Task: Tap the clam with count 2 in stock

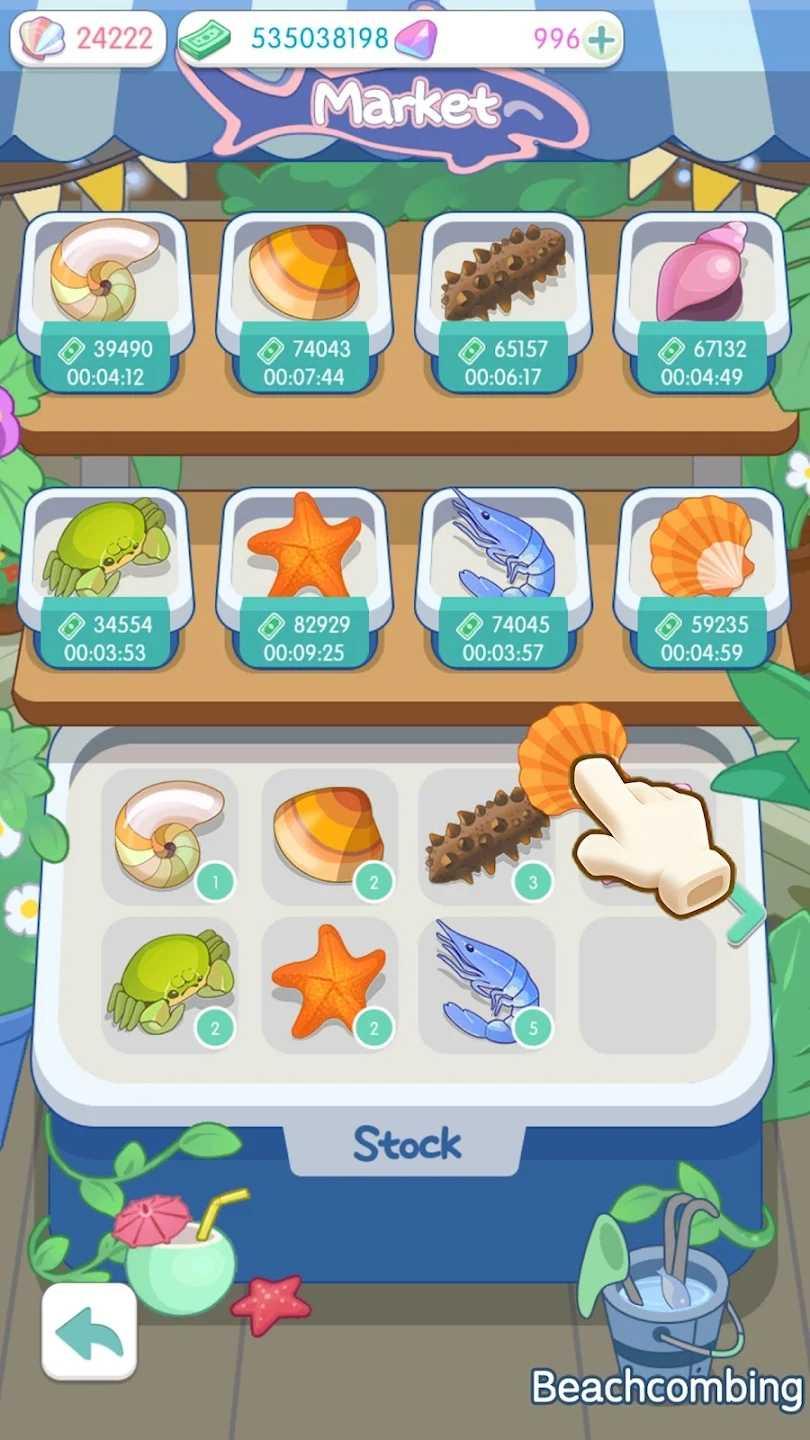Action: pos(330,835)
